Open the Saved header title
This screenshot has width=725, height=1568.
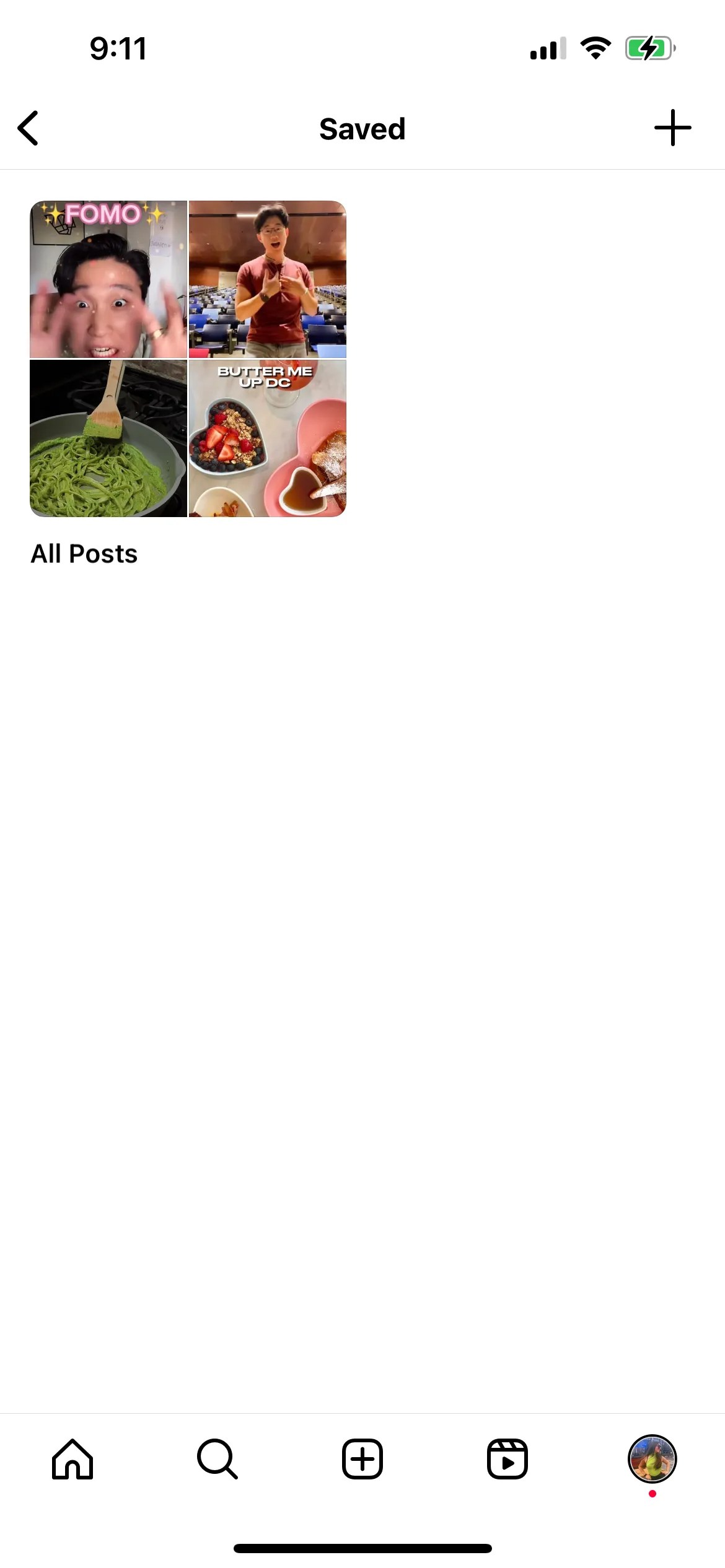(x=361, y=128)
